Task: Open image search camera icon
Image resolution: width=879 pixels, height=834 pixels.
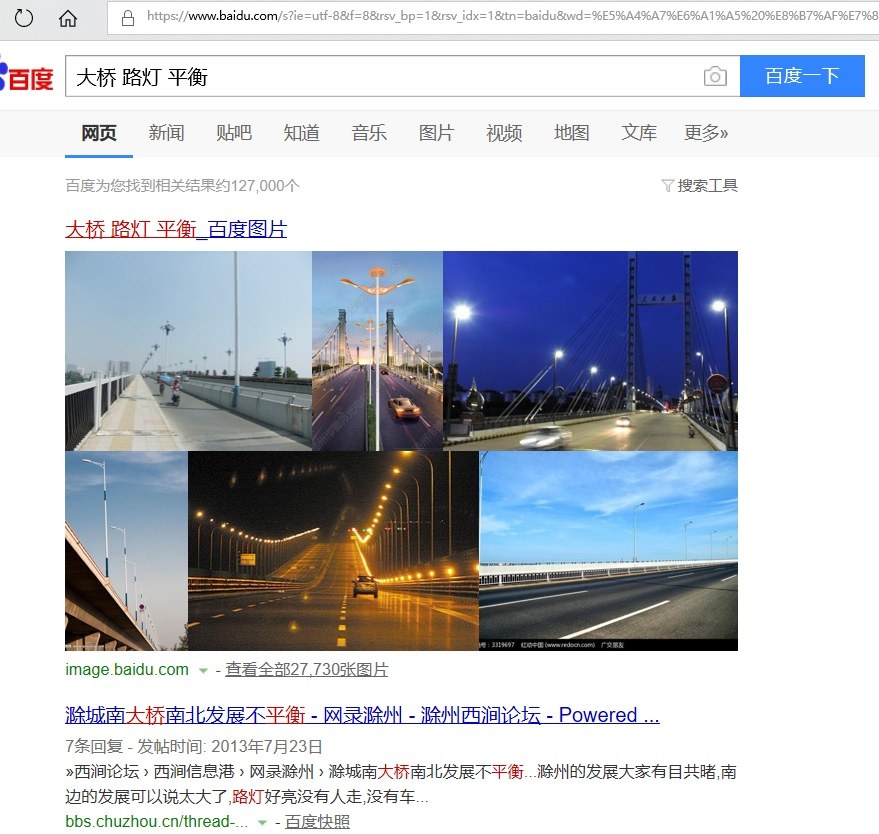Action: tap(715, 77)
